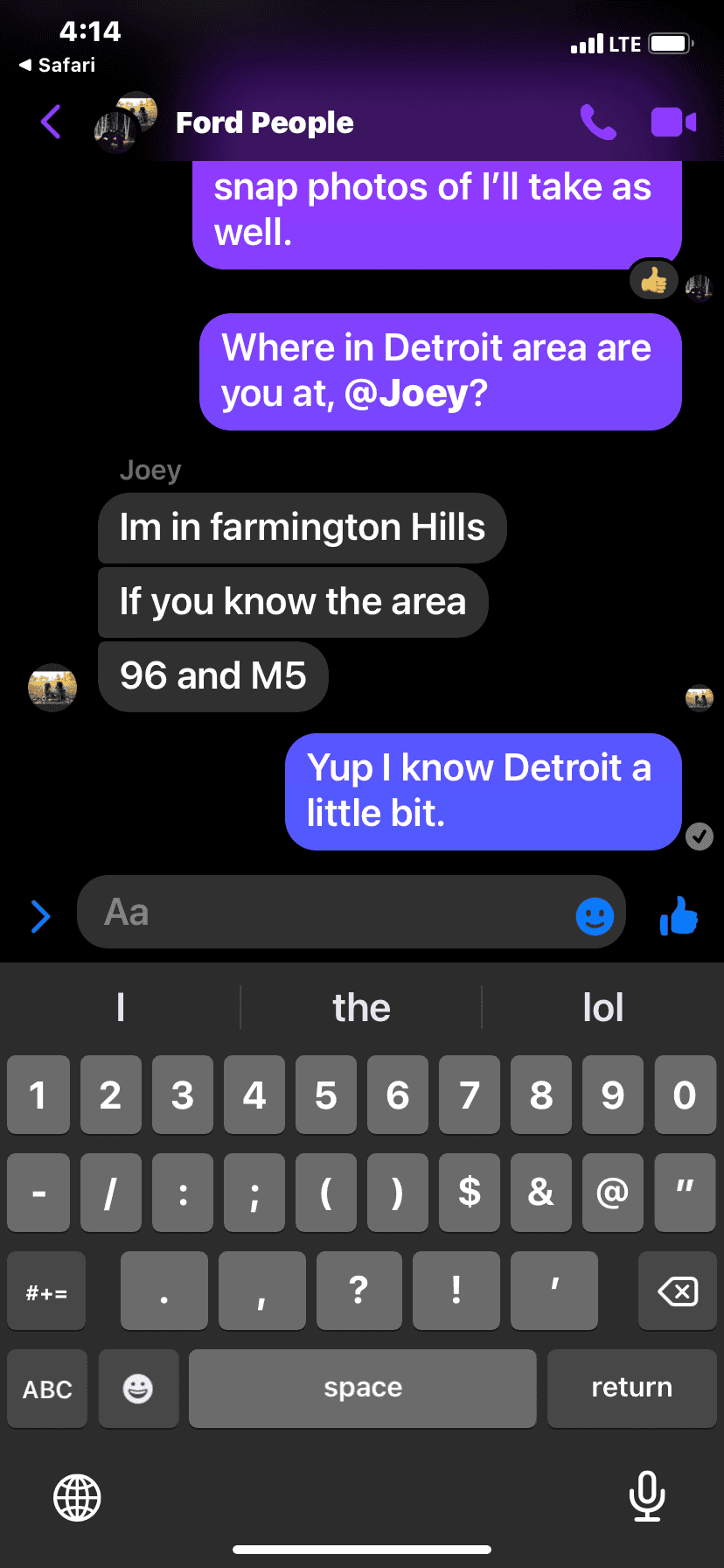The height and width of the screenshot is (1568, 724).
Task: Open Joey's profile picture
Action: [52, 687]
